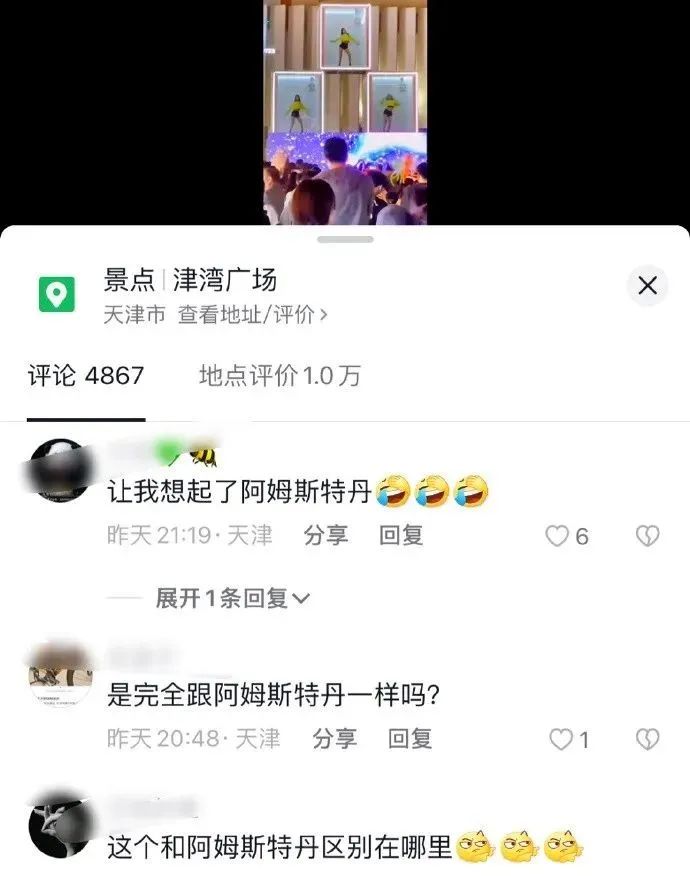Open the avatar of the 是完全跟阿姆斯特丹一样吗? commenter
Viewport: 690px width, 876px height.
tap(60, 676)
